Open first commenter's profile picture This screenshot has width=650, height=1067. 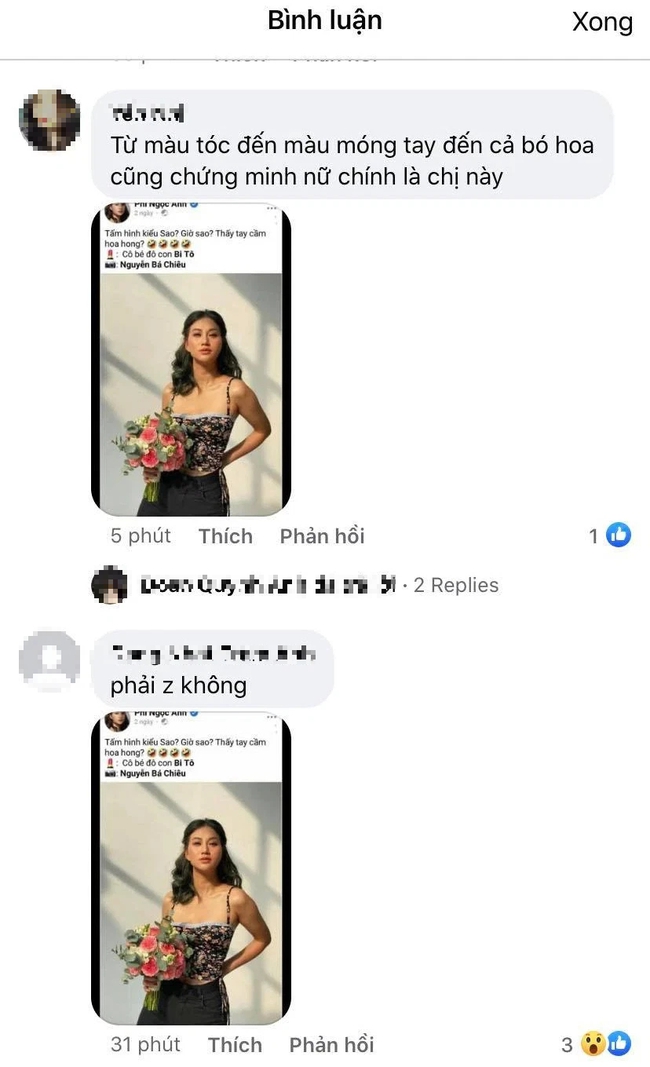tap(50, 119)
